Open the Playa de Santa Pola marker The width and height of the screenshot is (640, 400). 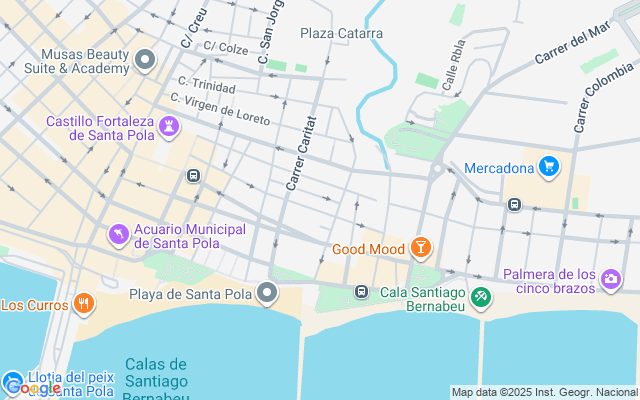click(267, 293)
